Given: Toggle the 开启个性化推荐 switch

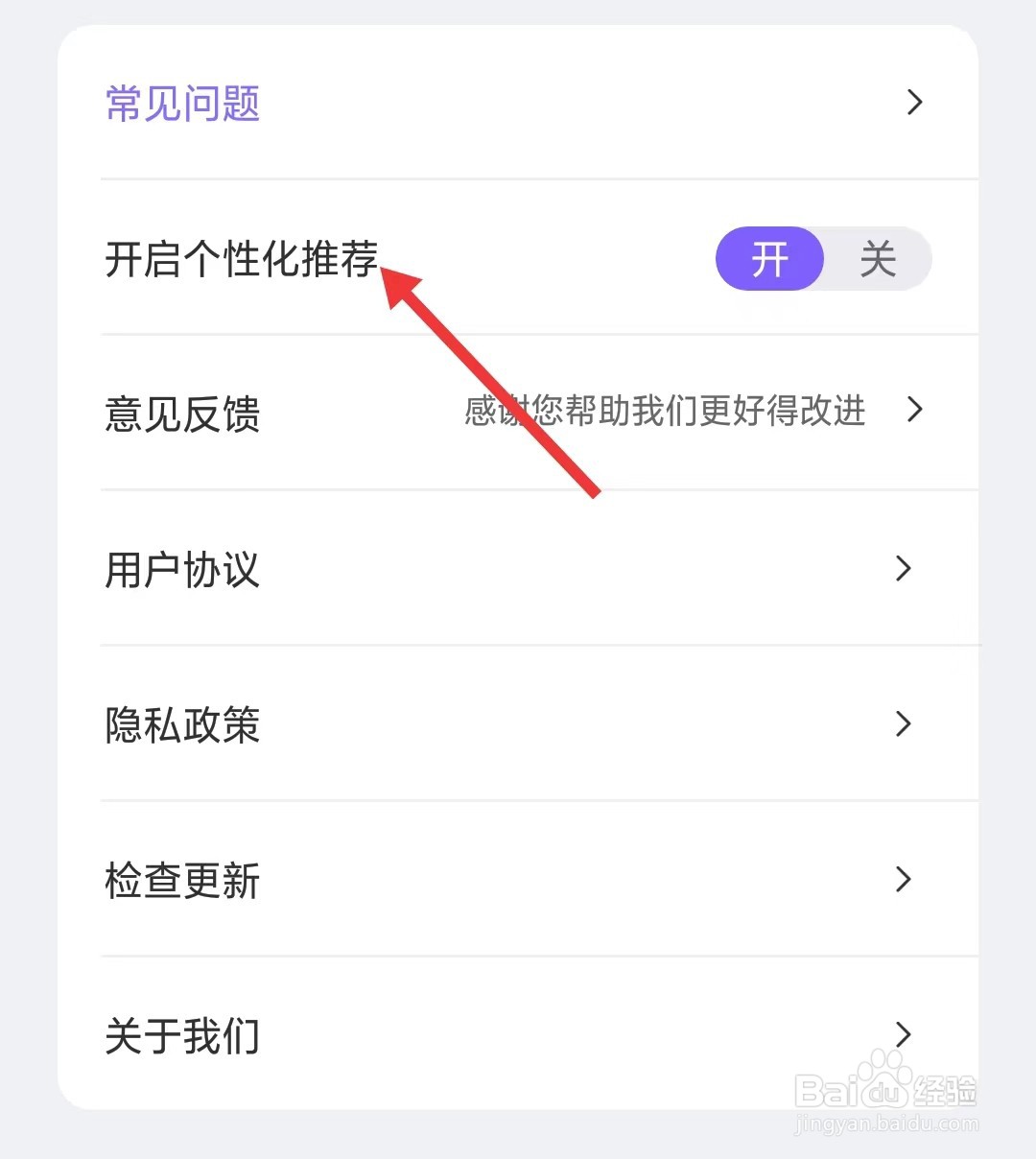Looking at the screenshot, I should [x=823, y=259].
